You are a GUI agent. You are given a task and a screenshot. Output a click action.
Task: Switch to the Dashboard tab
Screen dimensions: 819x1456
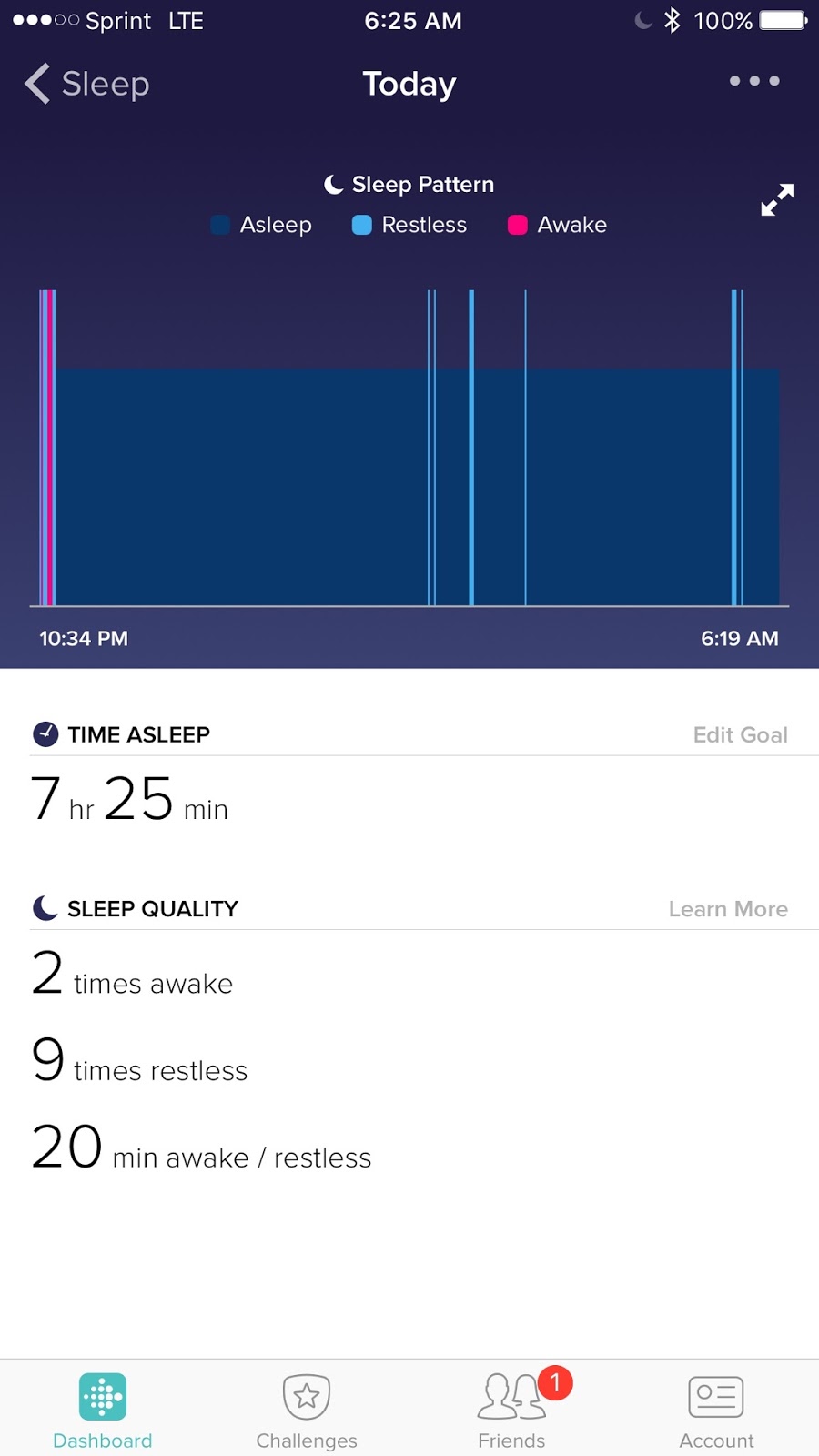(102, 1410)
